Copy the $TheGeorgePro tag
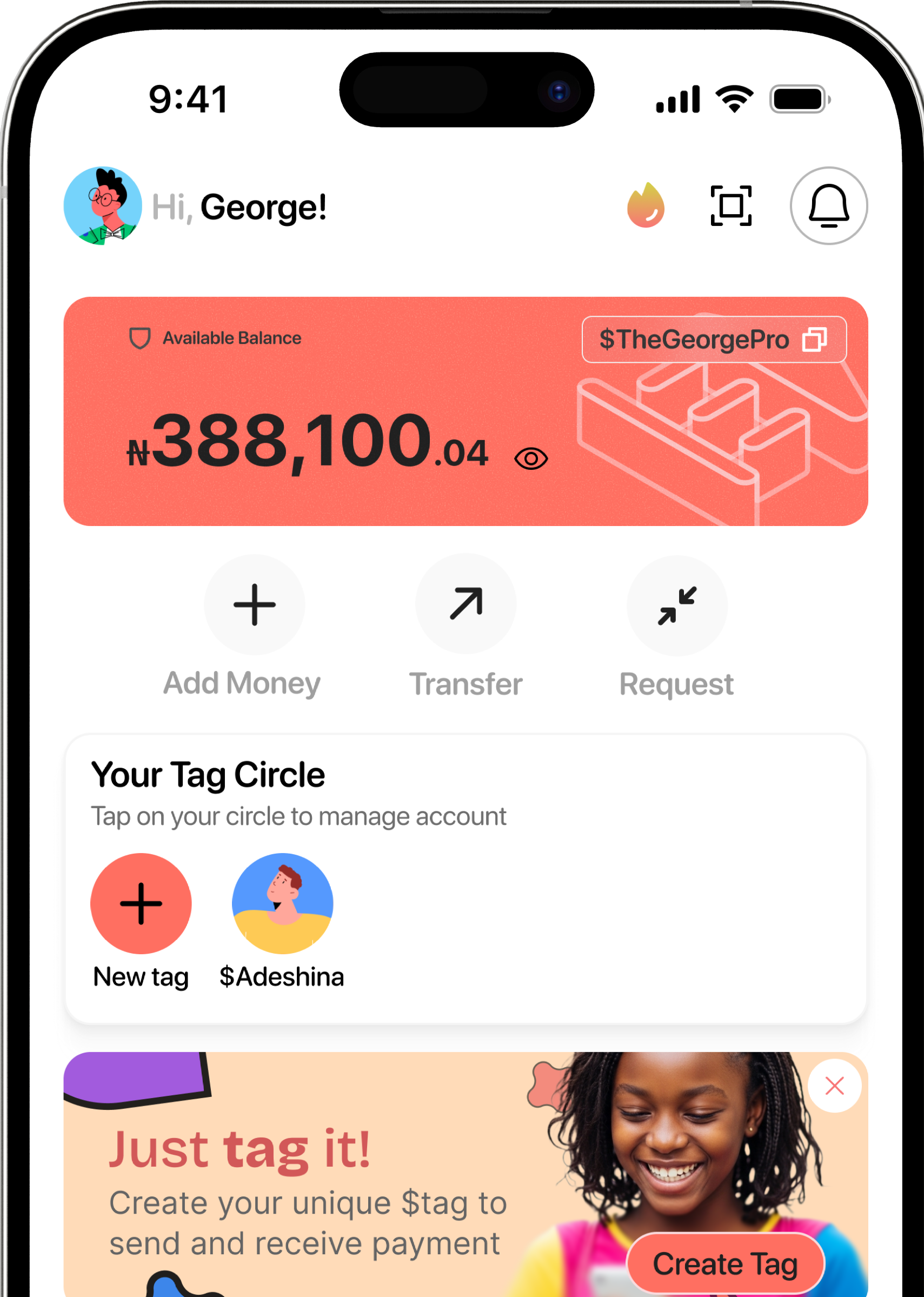Viewport: 924px width, 1297px height. point(814,340)
